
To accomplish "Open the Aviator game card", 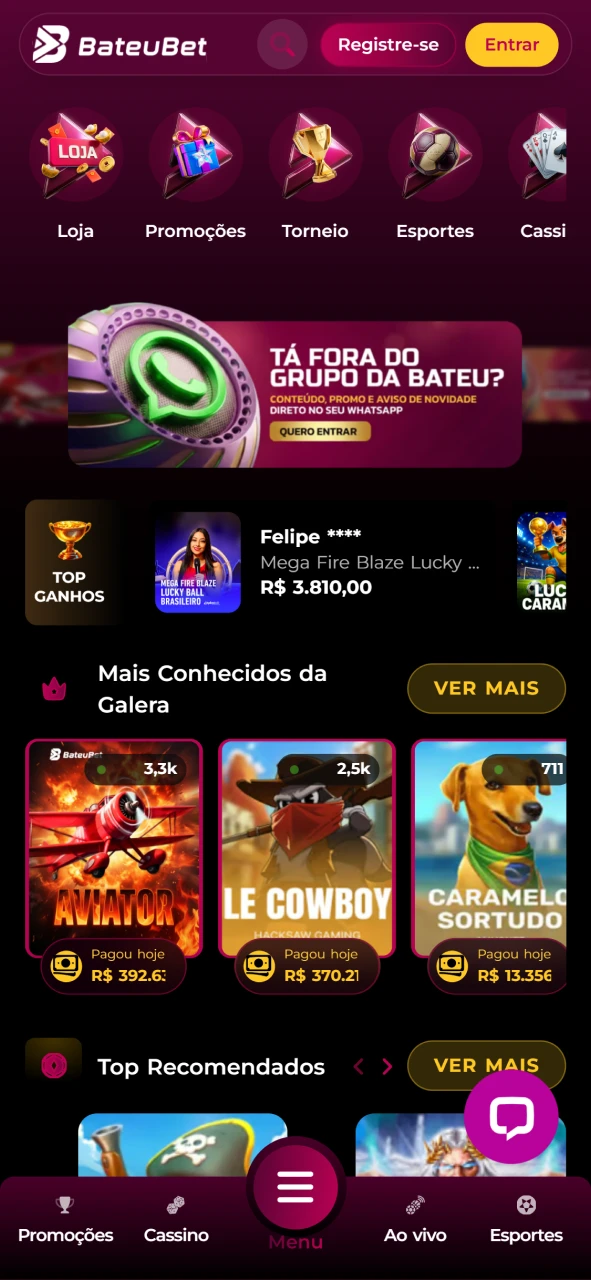I will tap(114, 865).
